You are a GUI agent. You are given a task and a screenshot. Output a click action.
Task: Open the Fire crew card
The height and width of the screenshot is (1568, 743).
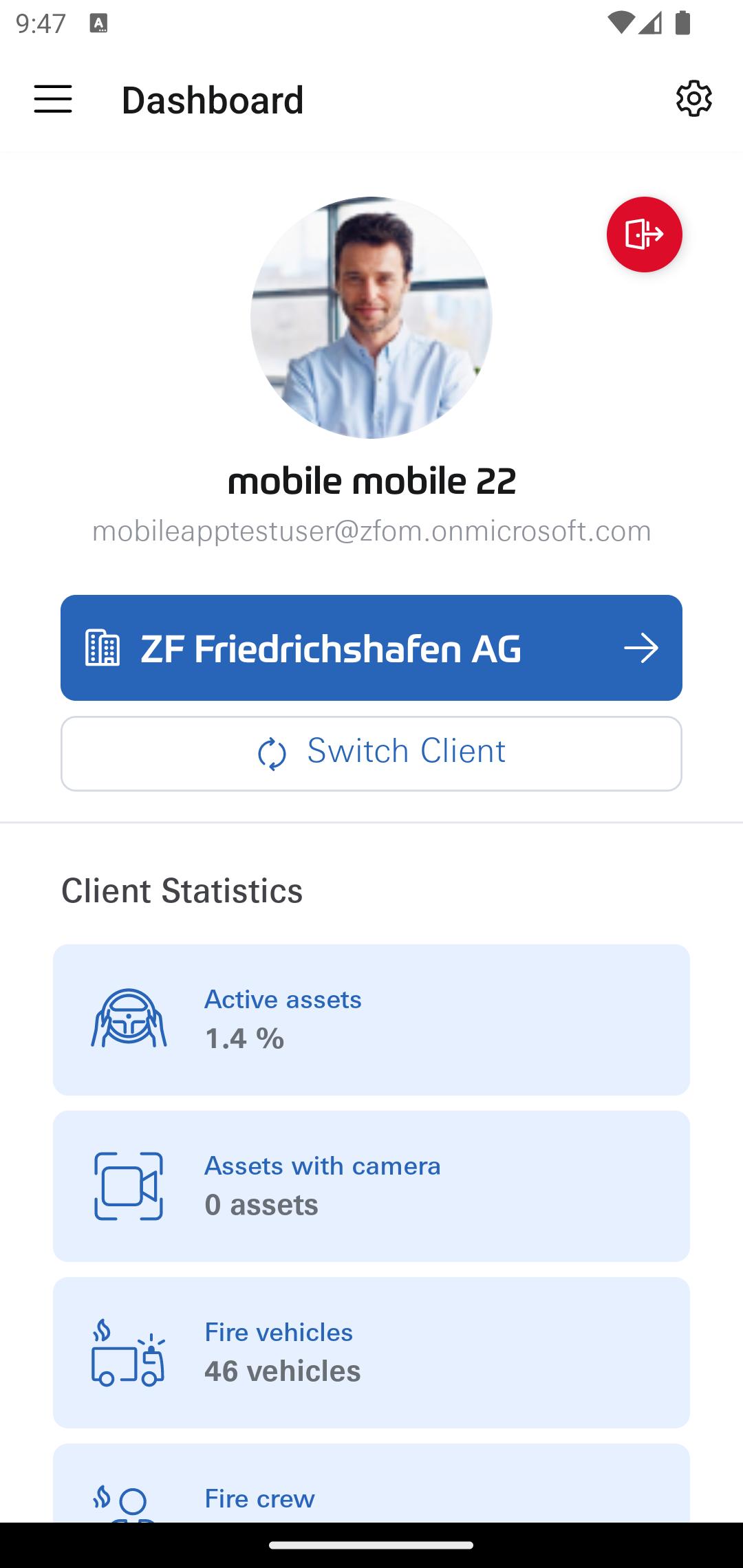click(371, 1482)
